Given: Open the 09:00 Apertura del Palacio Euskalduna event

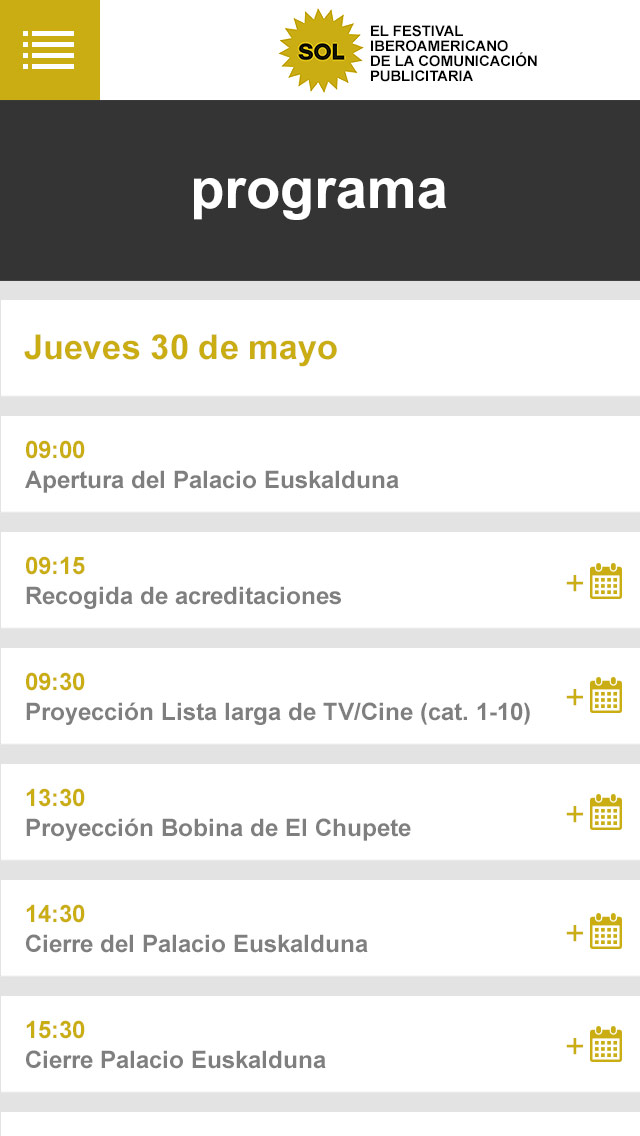Looking at the screenshot, I should 212,466.
